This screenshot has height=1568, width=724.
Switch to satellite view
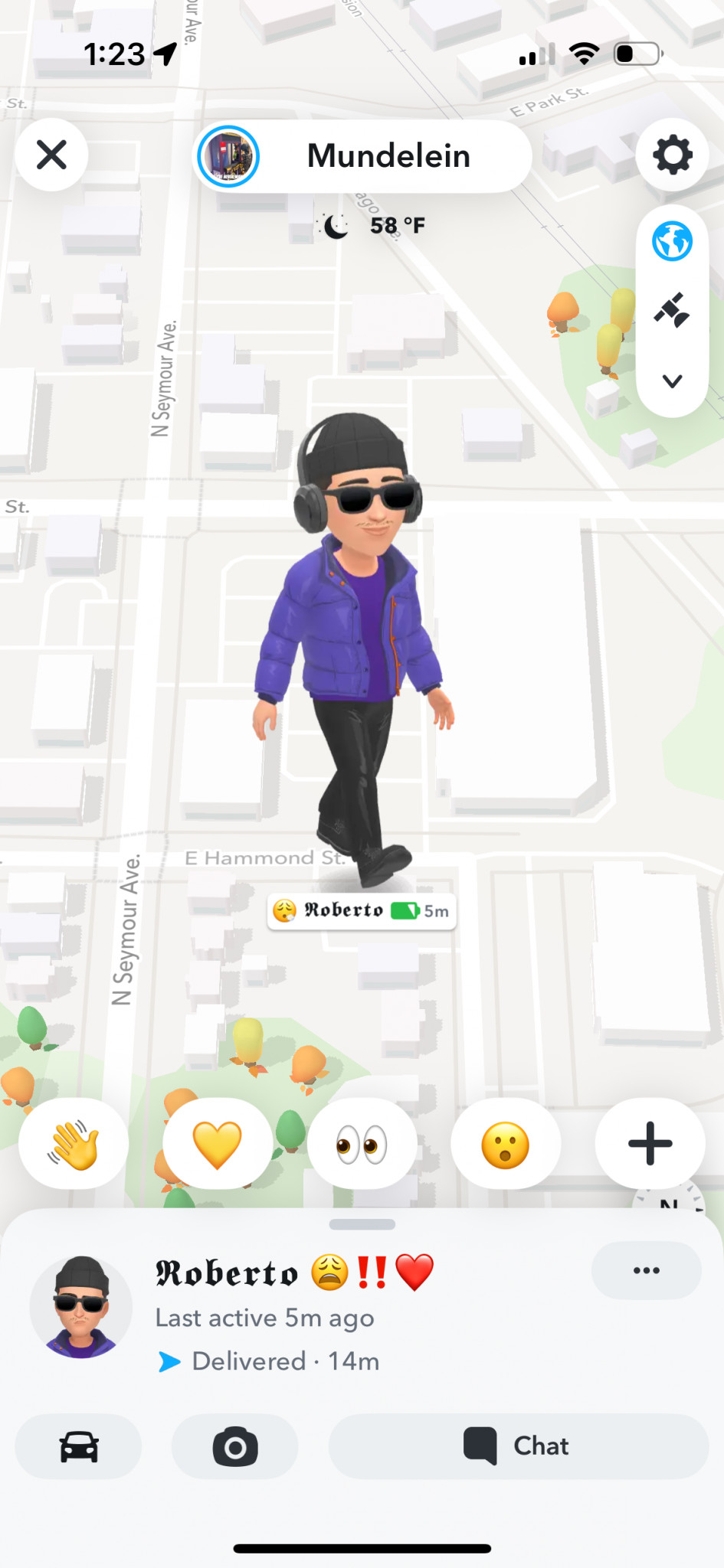coord(672,310)
